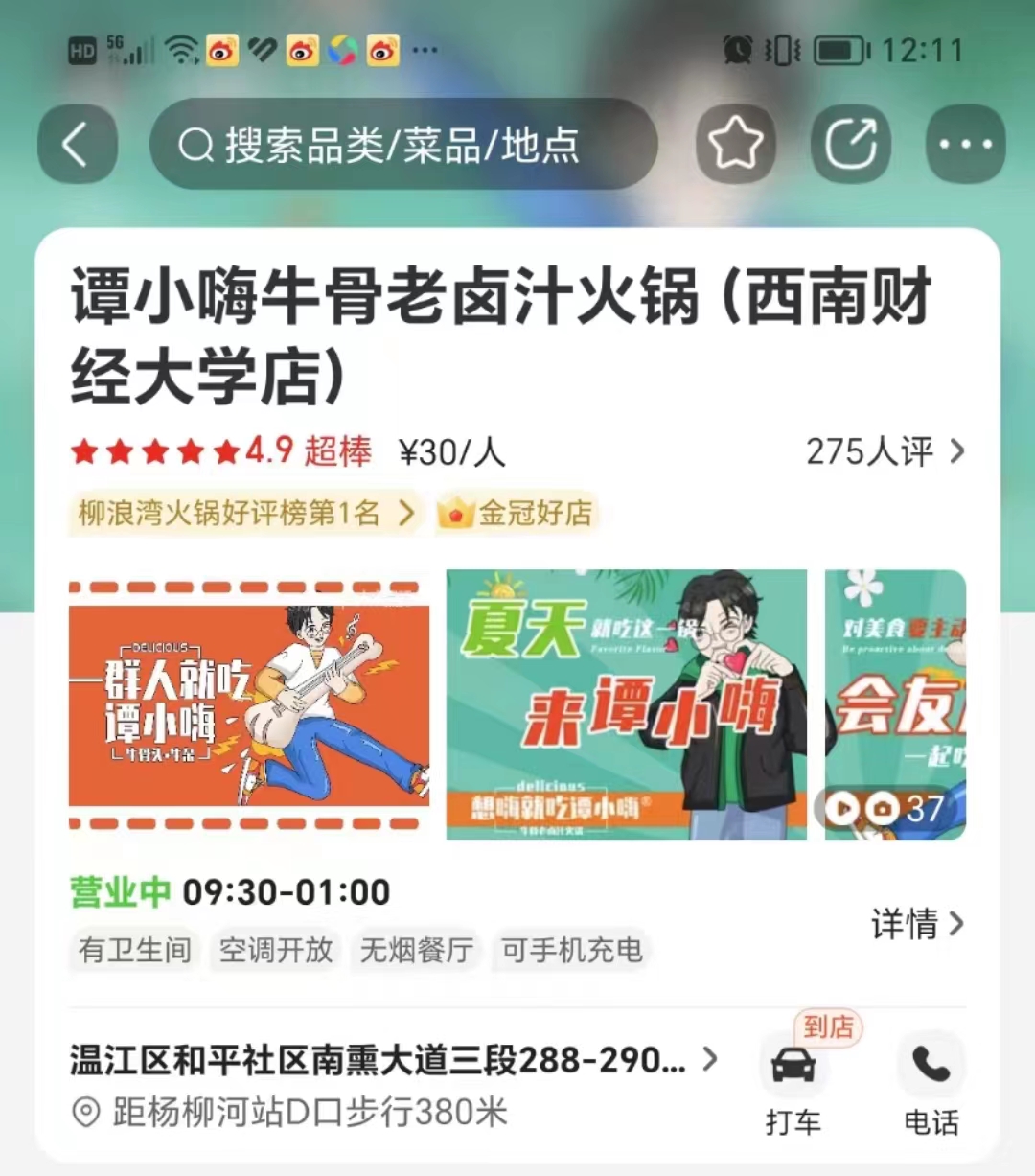
Task: Tap the 有卫生间 facility tag
Action: coord(132,950)
